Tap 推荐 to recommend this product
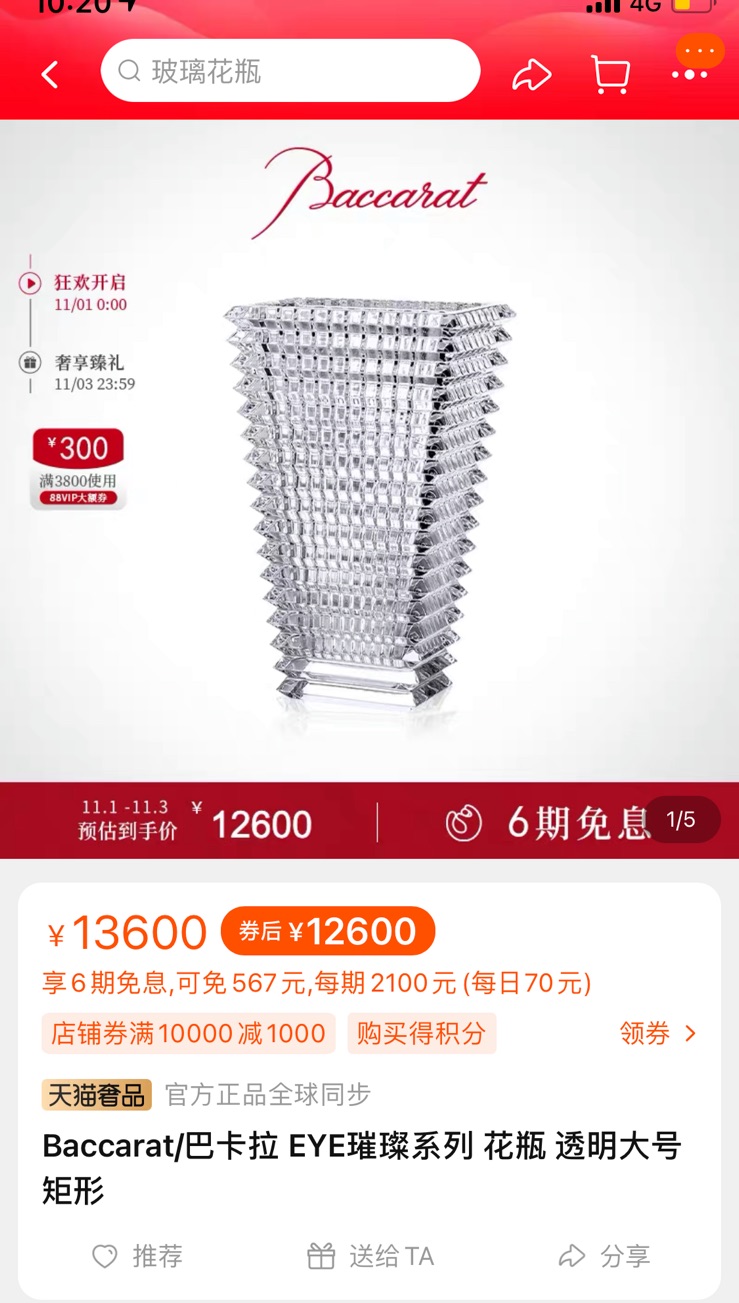Viewport: 739px width, 1303px height. 138,1256
